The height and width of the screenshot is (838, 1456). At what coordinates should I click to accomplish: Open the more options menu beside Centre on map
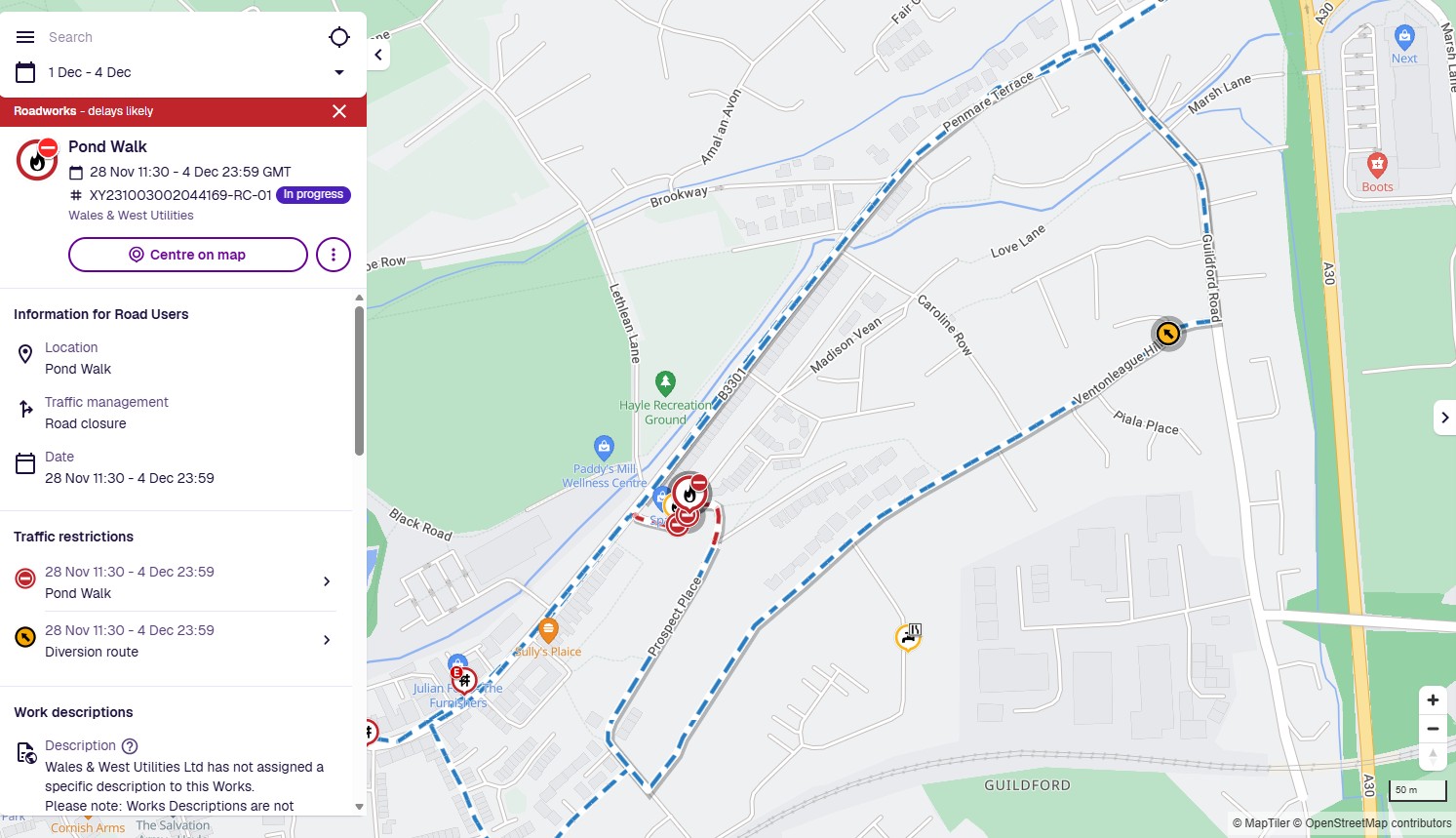[x=334, y=255]
